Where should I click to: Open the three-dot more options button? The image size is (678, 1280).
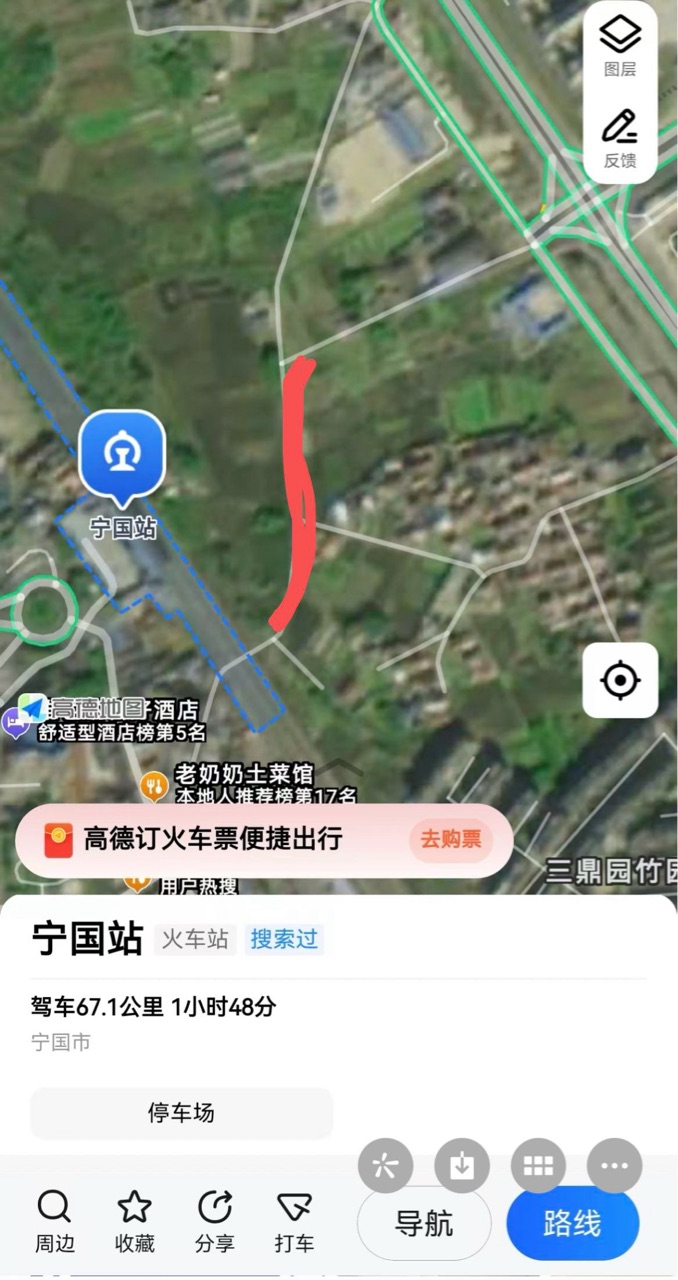(614, 1166)
